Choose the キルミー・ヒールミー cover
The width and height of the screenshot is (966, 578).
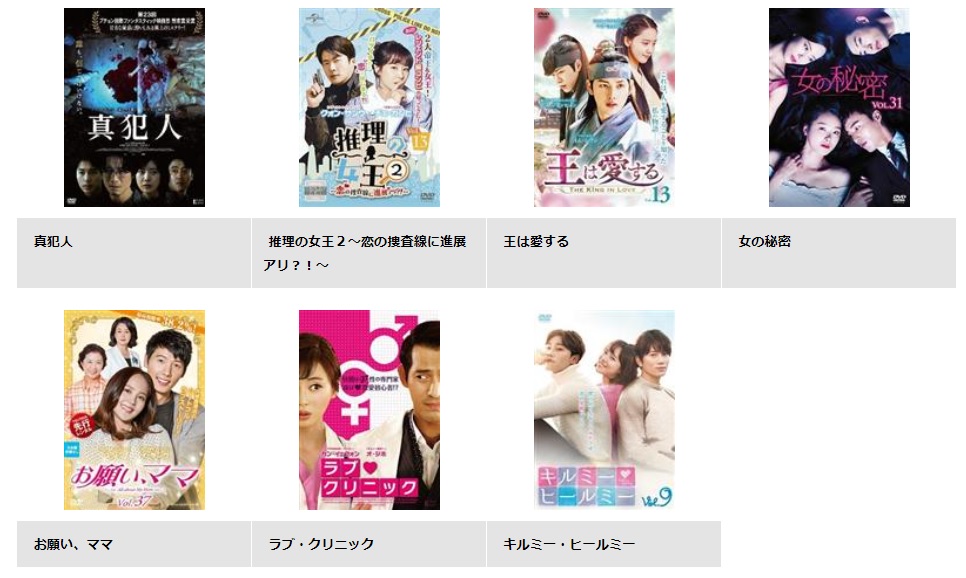coord(603,410)
